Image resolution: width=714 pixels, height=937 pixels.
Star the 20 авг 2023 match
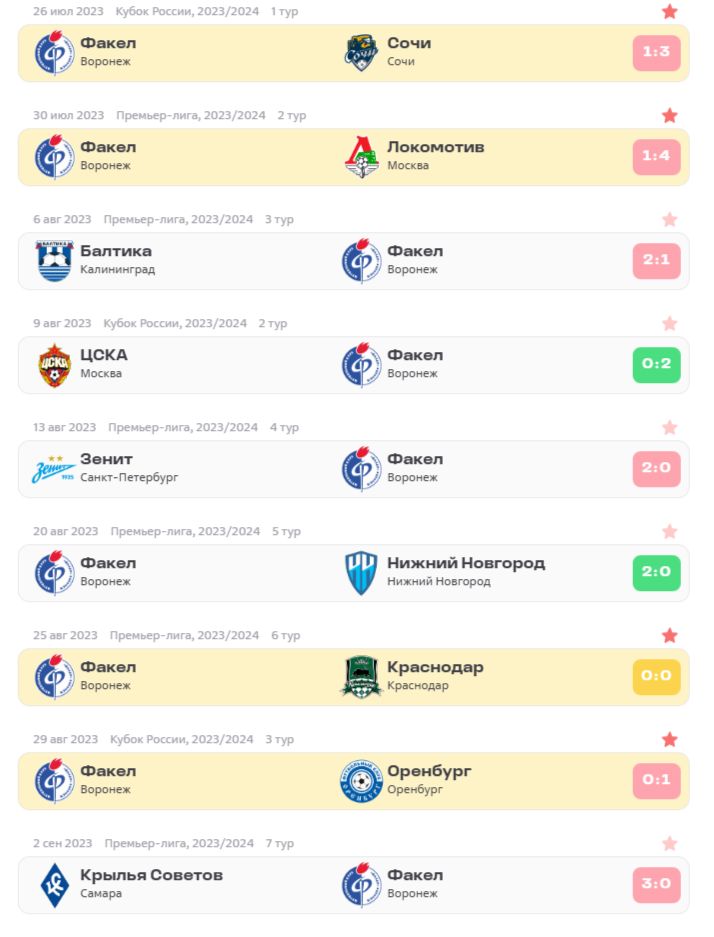(669, 532)
